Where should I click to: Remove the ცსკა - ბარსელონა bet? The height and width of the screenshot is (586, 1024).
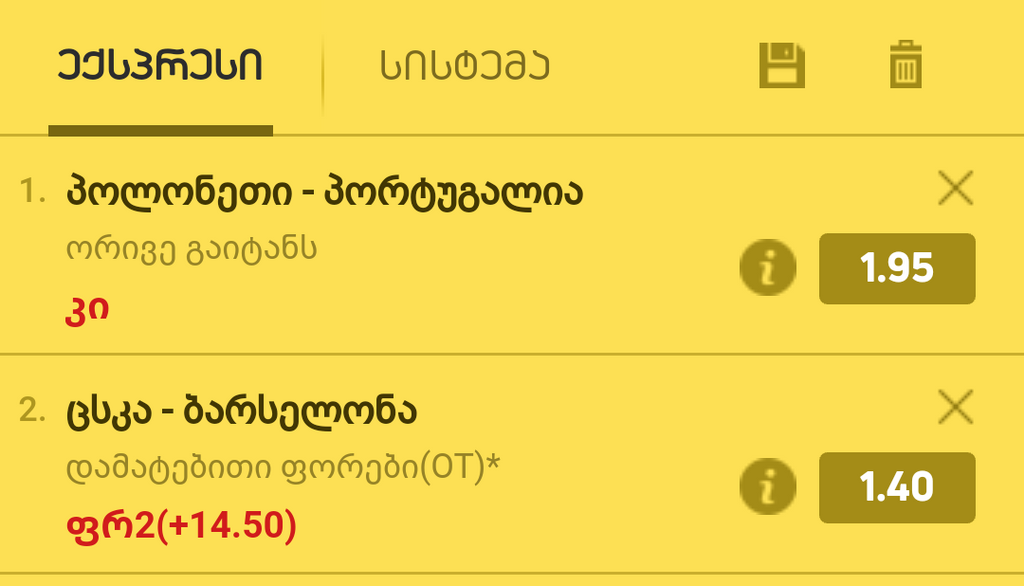click(956, 407)
